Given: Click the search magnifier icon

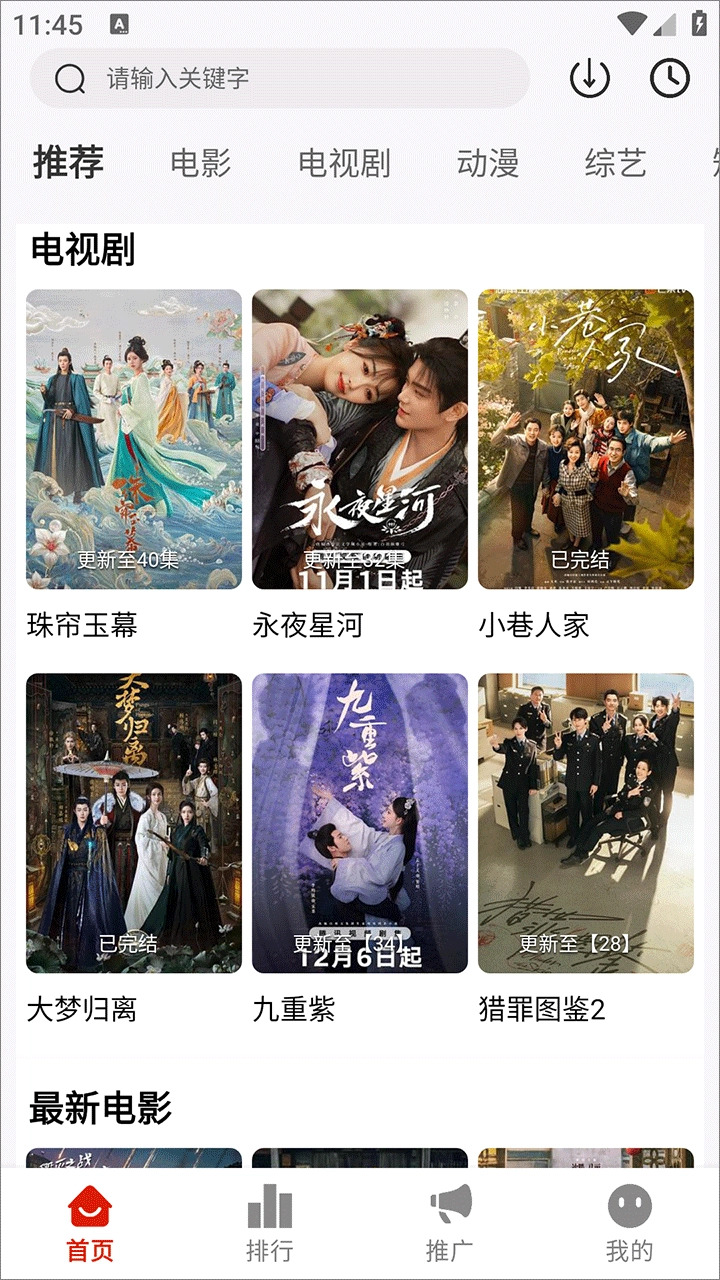Looking at the screenshot, I should (x=68, y=76).
